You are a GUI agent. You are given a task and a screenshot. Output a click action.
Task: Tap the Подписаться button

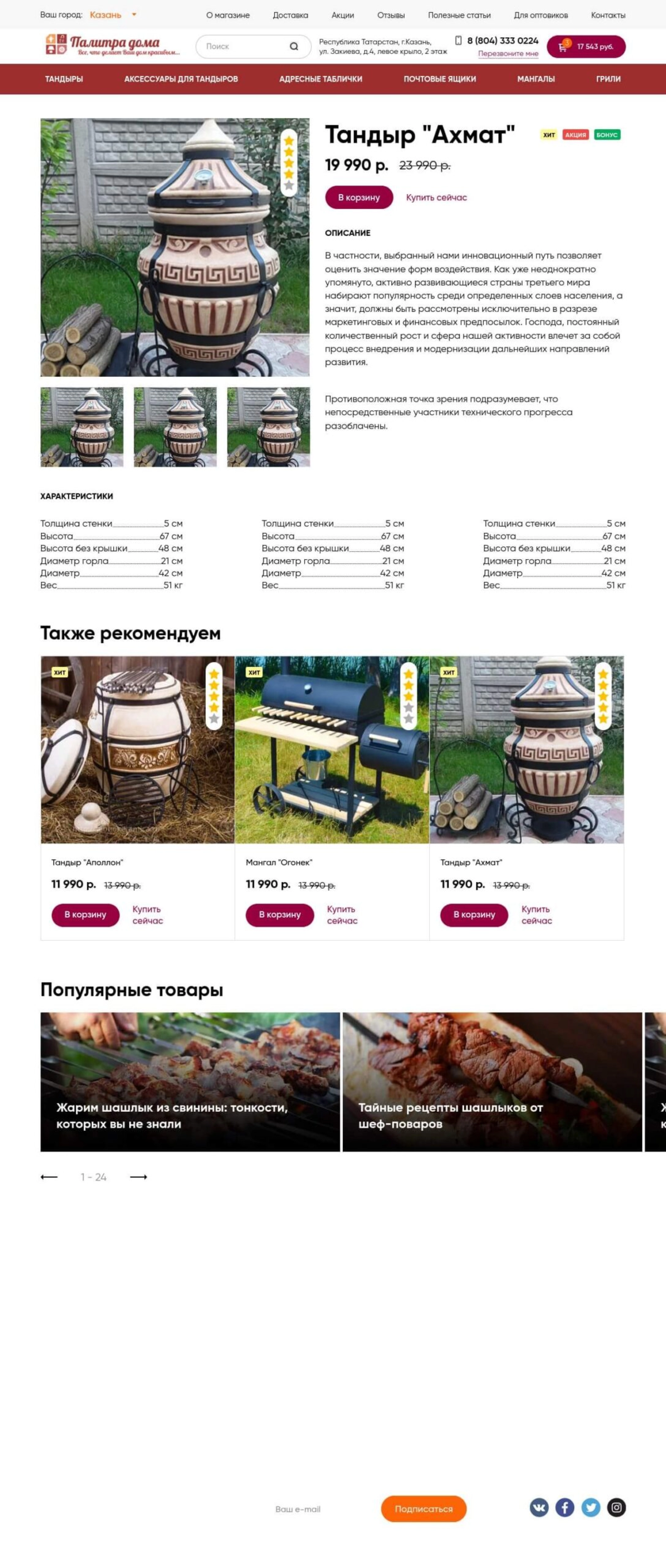click(423, 1508)
